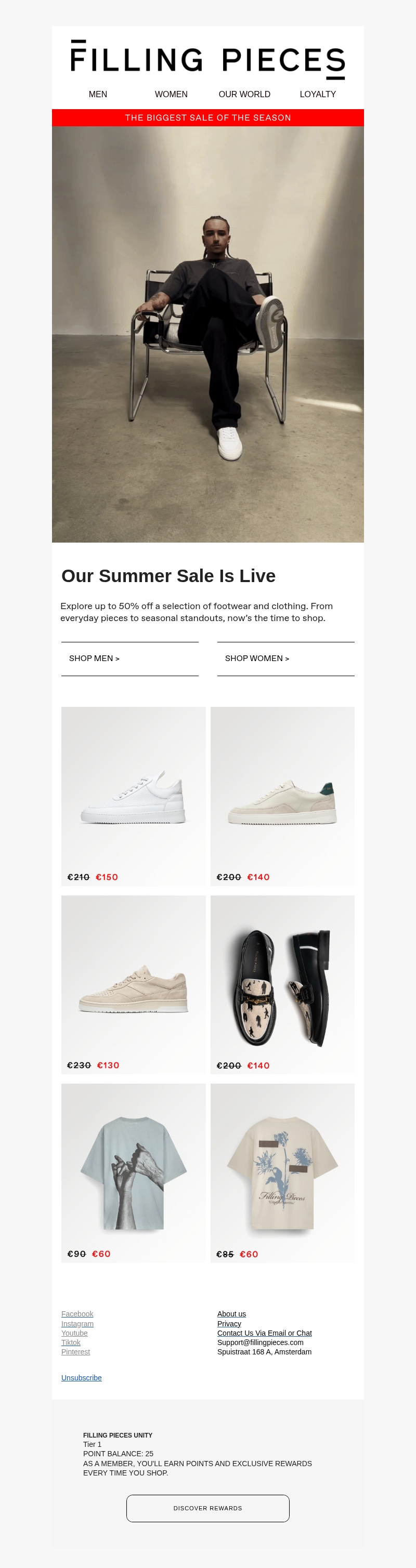Open the beige floral t-shirt at €60
416x1568 pixels.
coord(282,1172)
